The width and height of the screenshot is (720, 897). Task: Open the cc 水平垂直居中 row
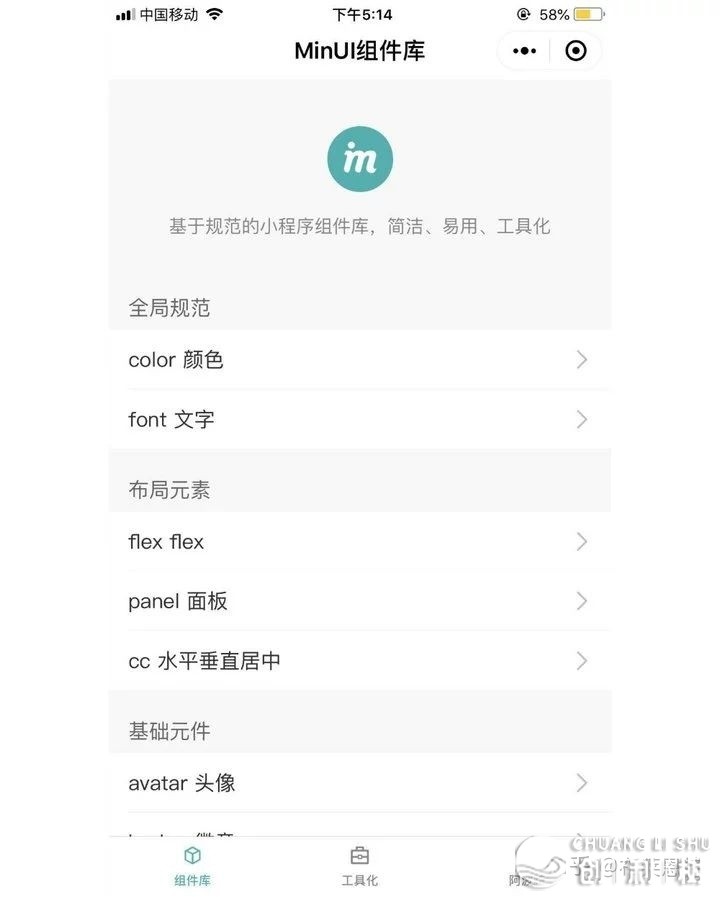359,661
